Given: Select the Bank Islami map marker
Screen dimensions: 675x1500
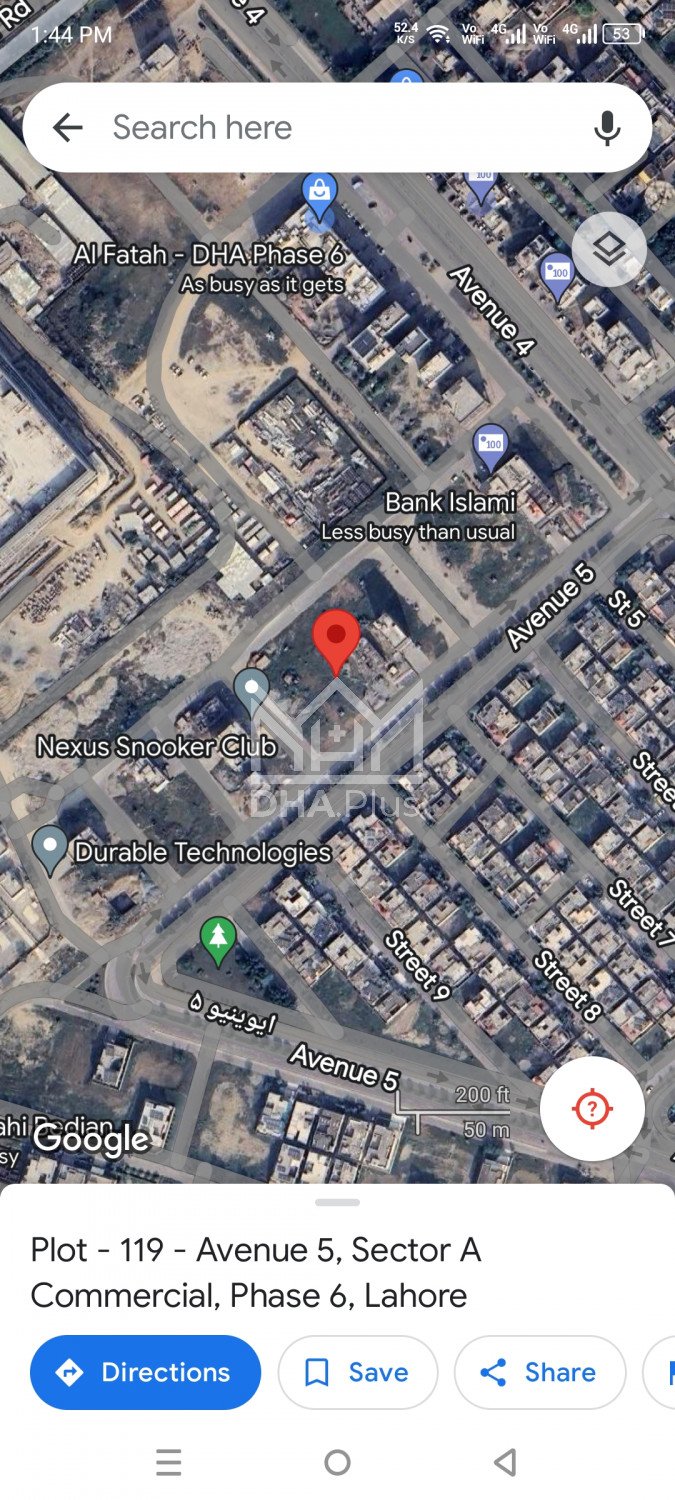Looking at the screenshot, I should (490, 446).
